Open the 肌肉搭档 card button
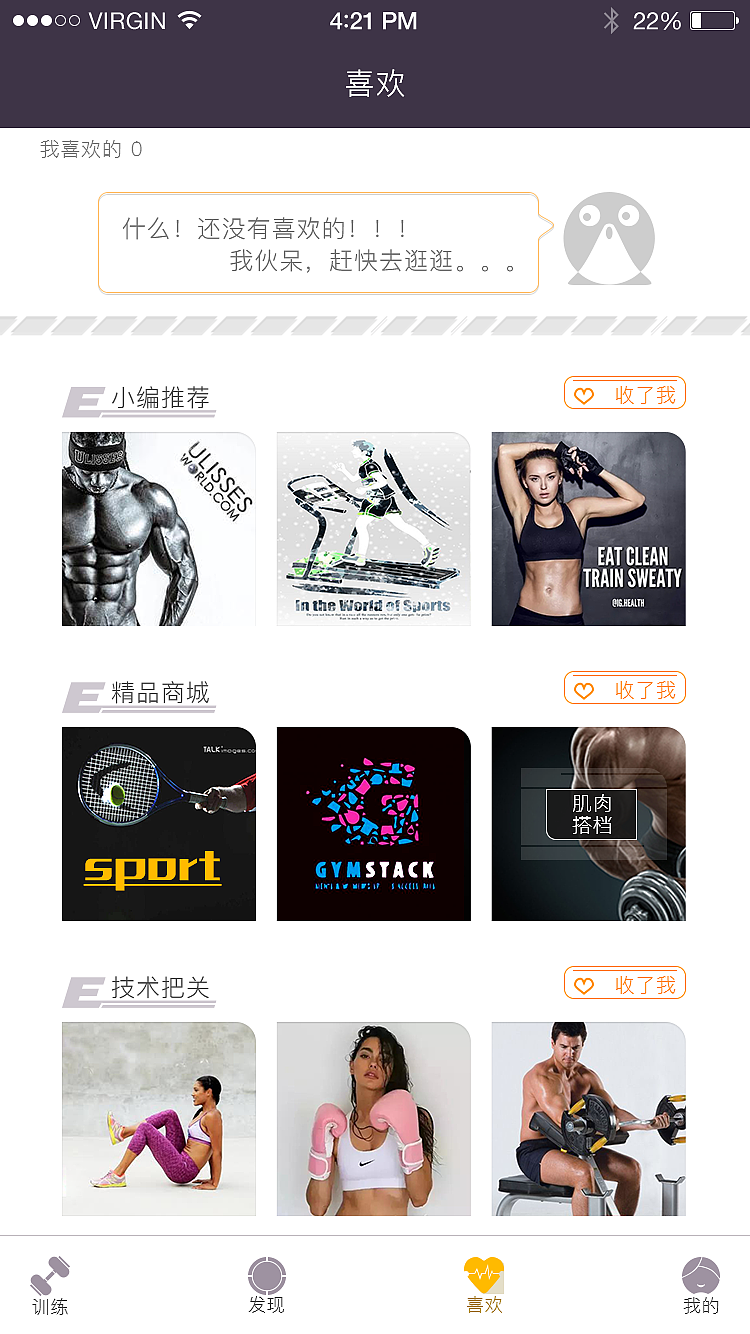Image resolution: width=750 pixels, height=1334 pixels. pyautogui.click(x=591, y=815)
